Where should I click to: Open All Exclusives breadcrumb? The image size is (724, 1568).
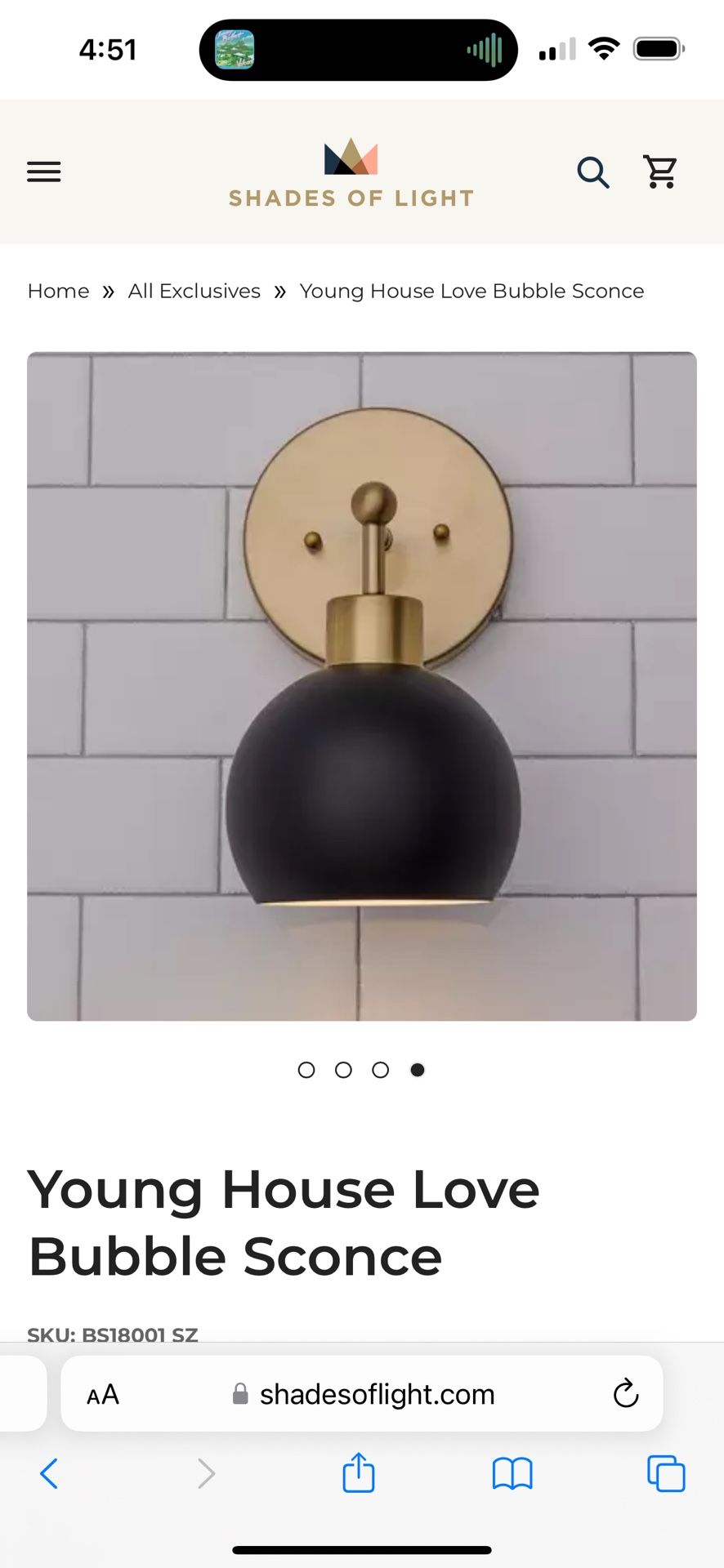pyautogui.click(x=194, y=291)
